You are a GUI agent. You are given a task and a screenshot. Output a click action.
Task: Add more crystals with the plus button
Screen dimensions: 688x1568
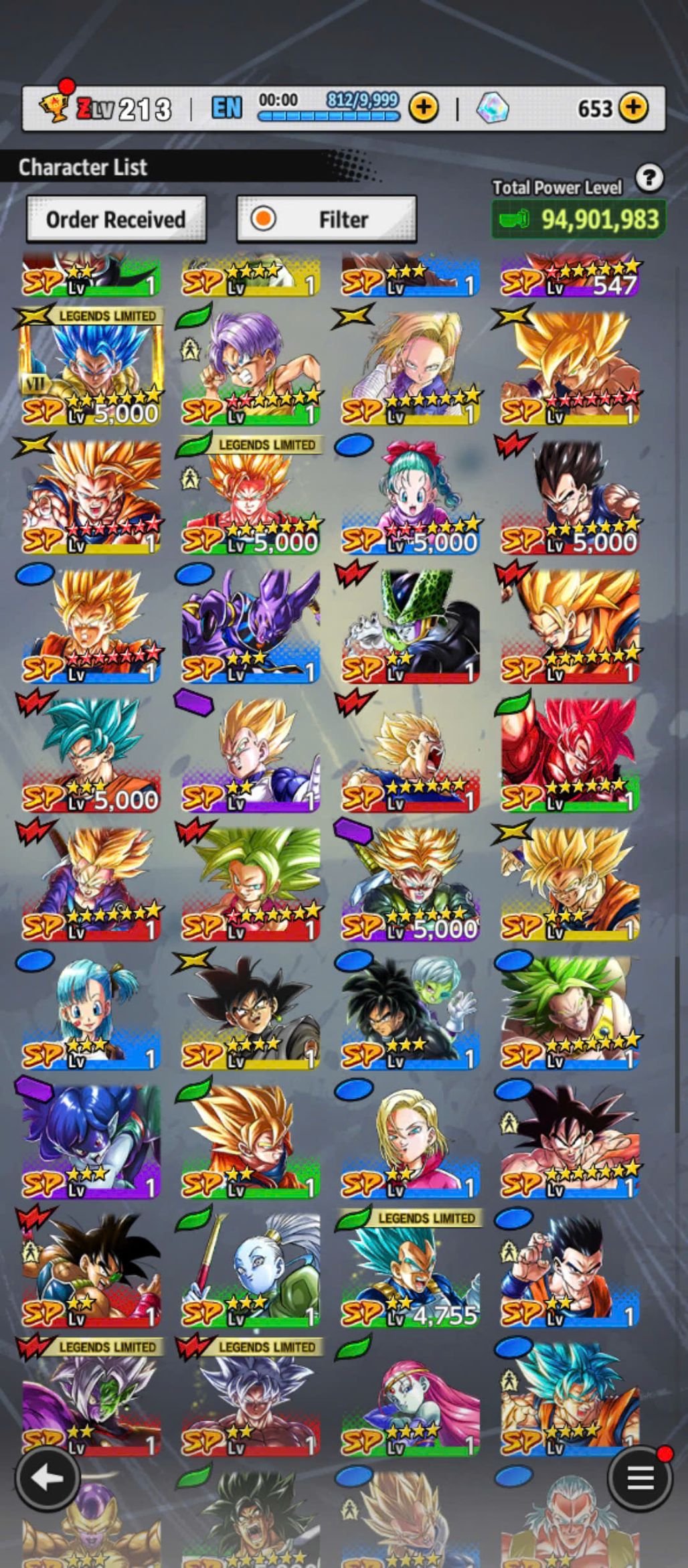[x=632, y=108]
